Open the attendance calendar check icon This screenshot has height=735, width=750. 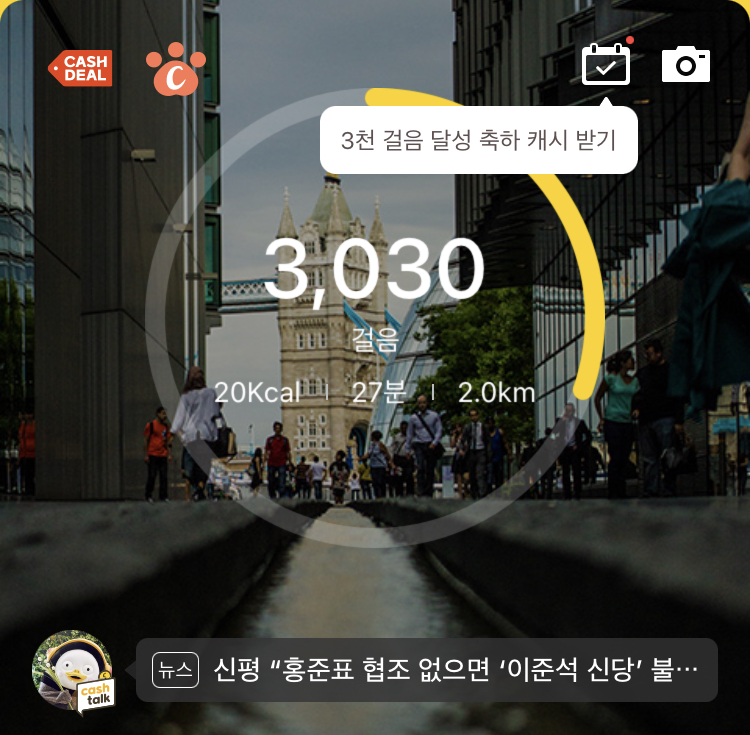pos(606,64)
